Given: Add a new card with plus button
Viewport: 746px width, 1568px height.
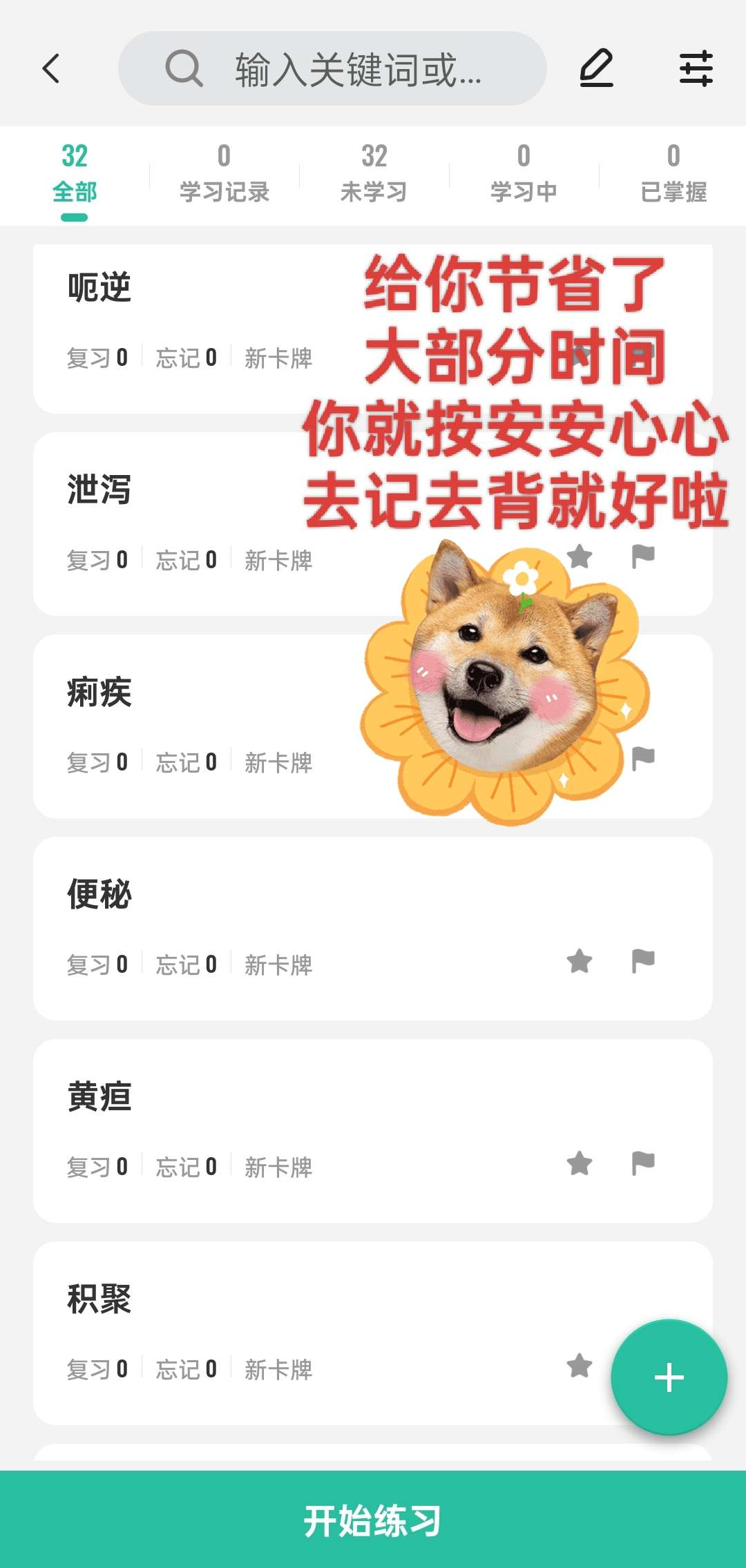Looking at the screenshot, I should click(669, 1377).
